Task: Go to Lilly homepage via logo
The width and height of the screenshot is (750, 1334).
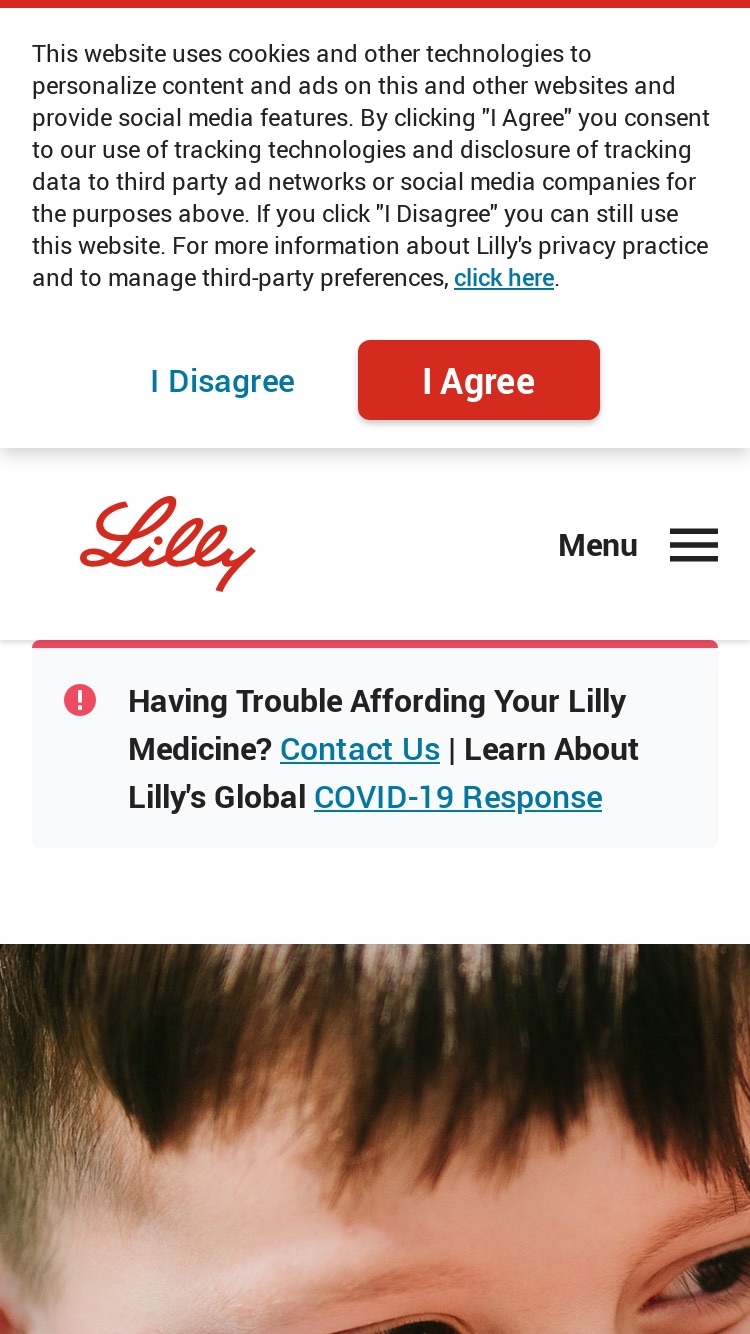Action: tap(168, 544)
